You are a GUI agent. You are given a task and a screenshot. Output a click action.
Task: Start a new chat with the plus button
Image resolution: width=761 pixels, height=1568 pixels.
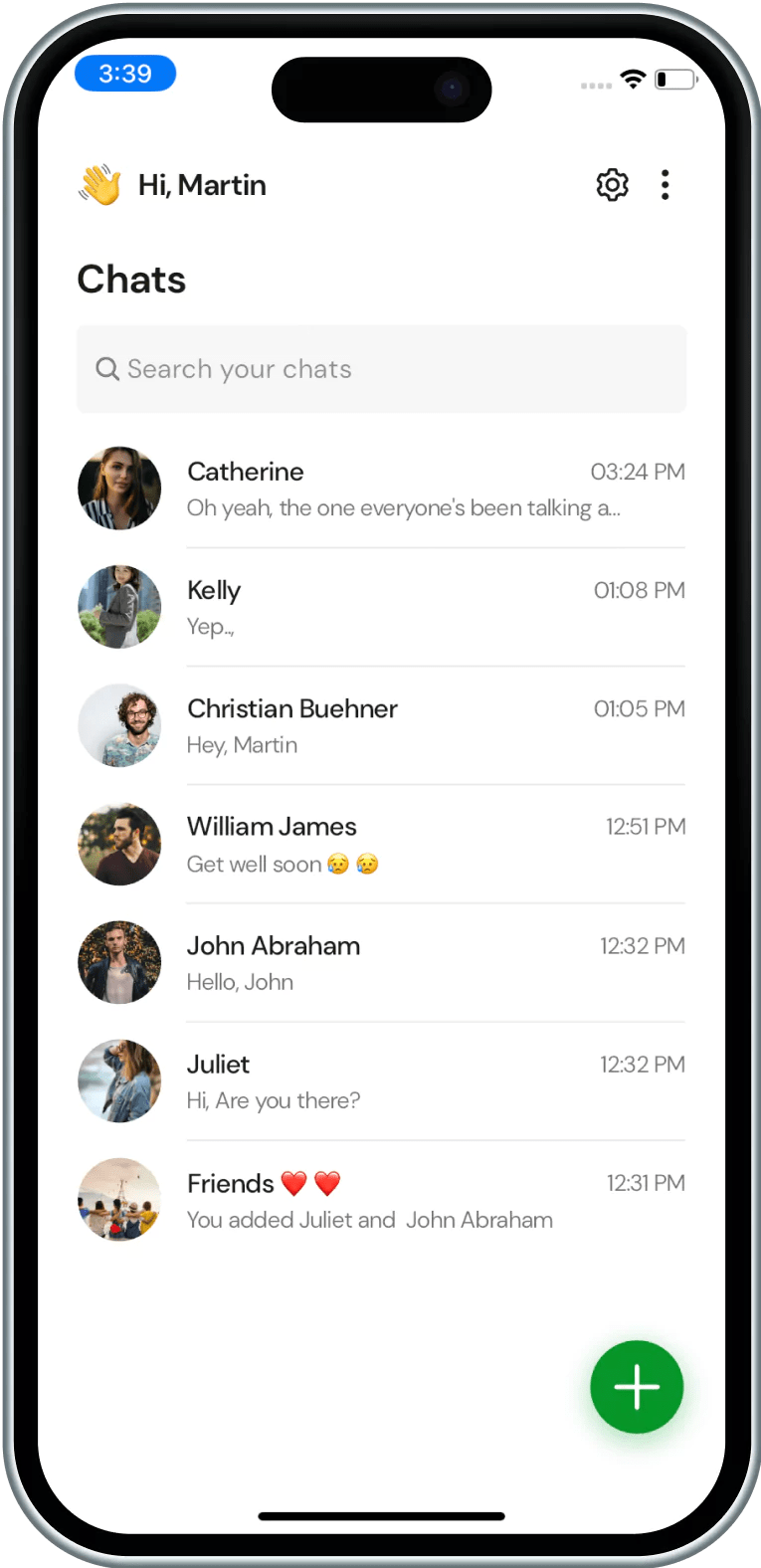(x=636, y=1387)
